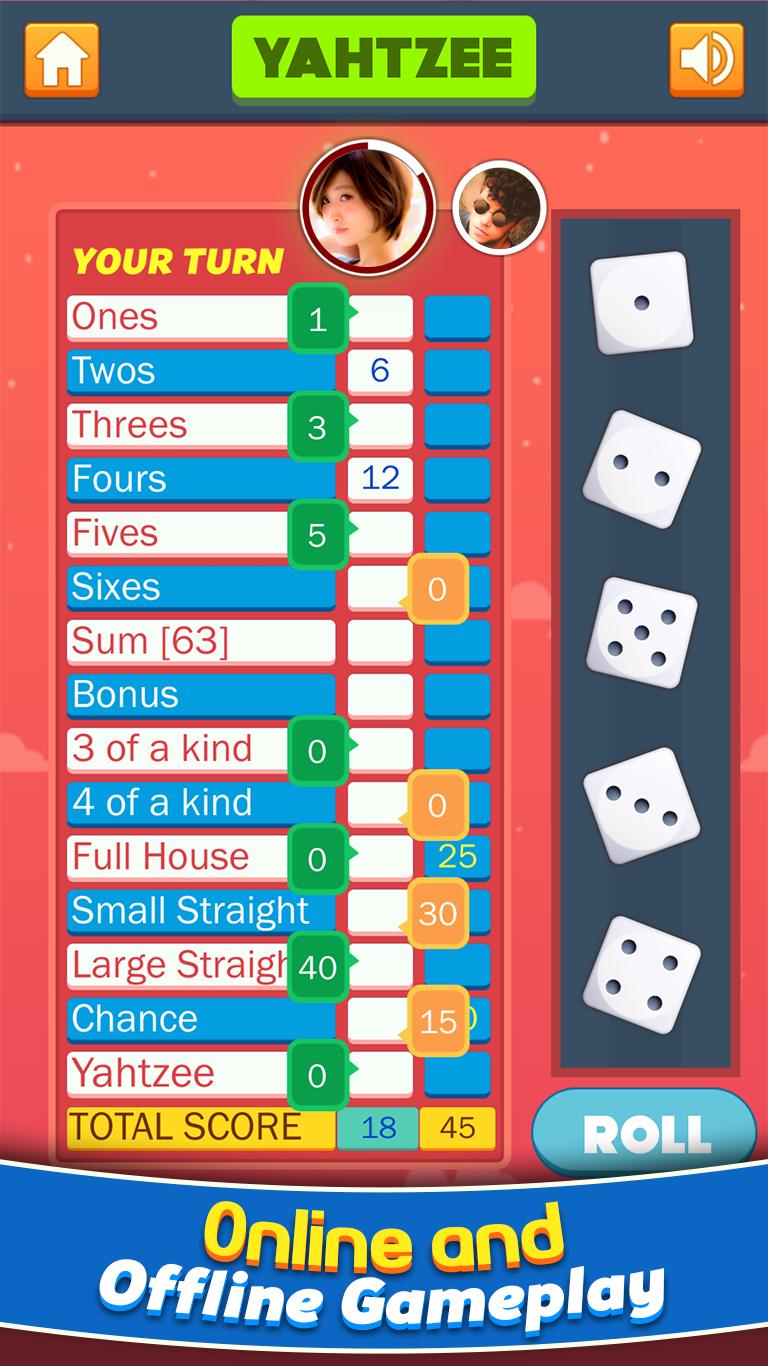
Task: Select the die showing four
Action: (641, 975)
